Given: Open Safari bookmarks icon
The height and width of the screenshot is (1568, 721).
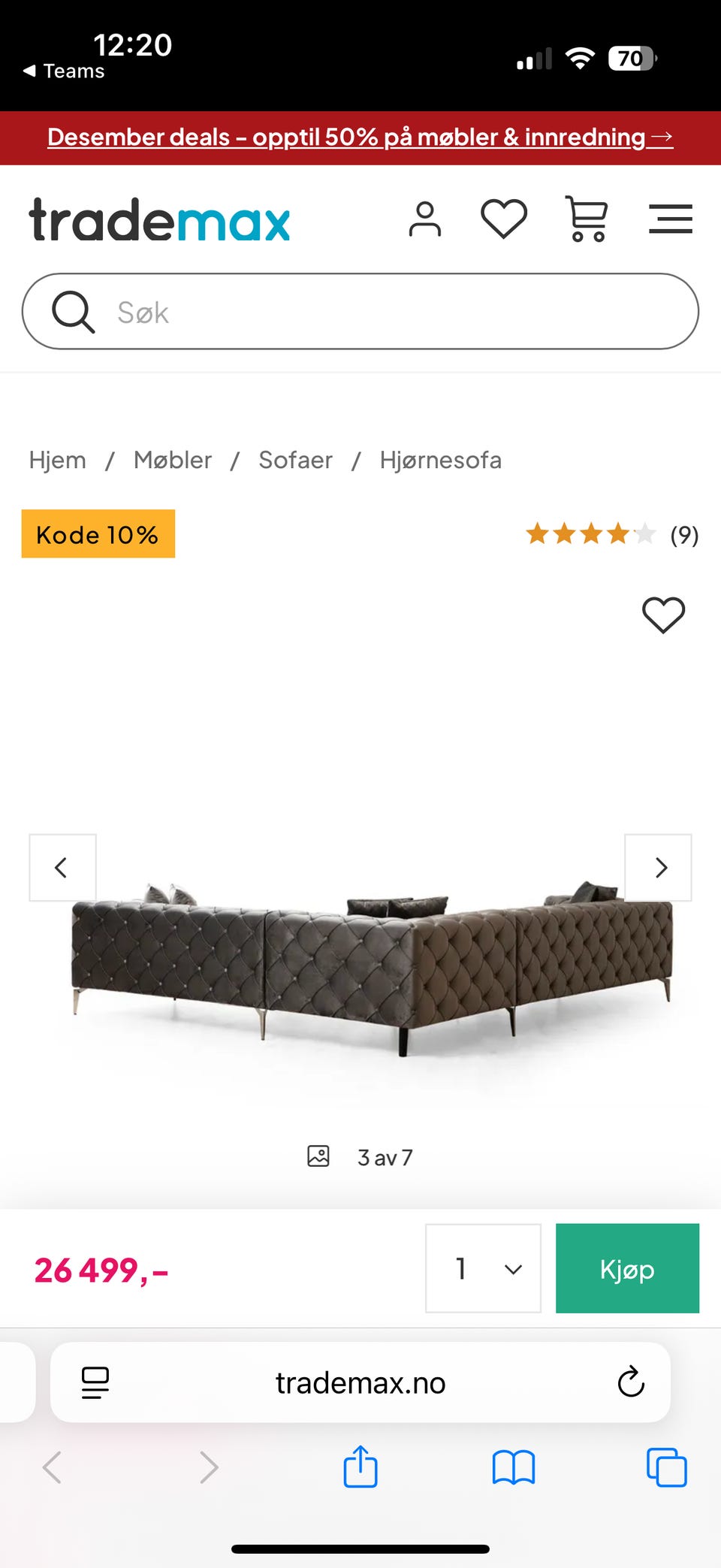Looking at the screenshot, I should (x=511, y=1467).
